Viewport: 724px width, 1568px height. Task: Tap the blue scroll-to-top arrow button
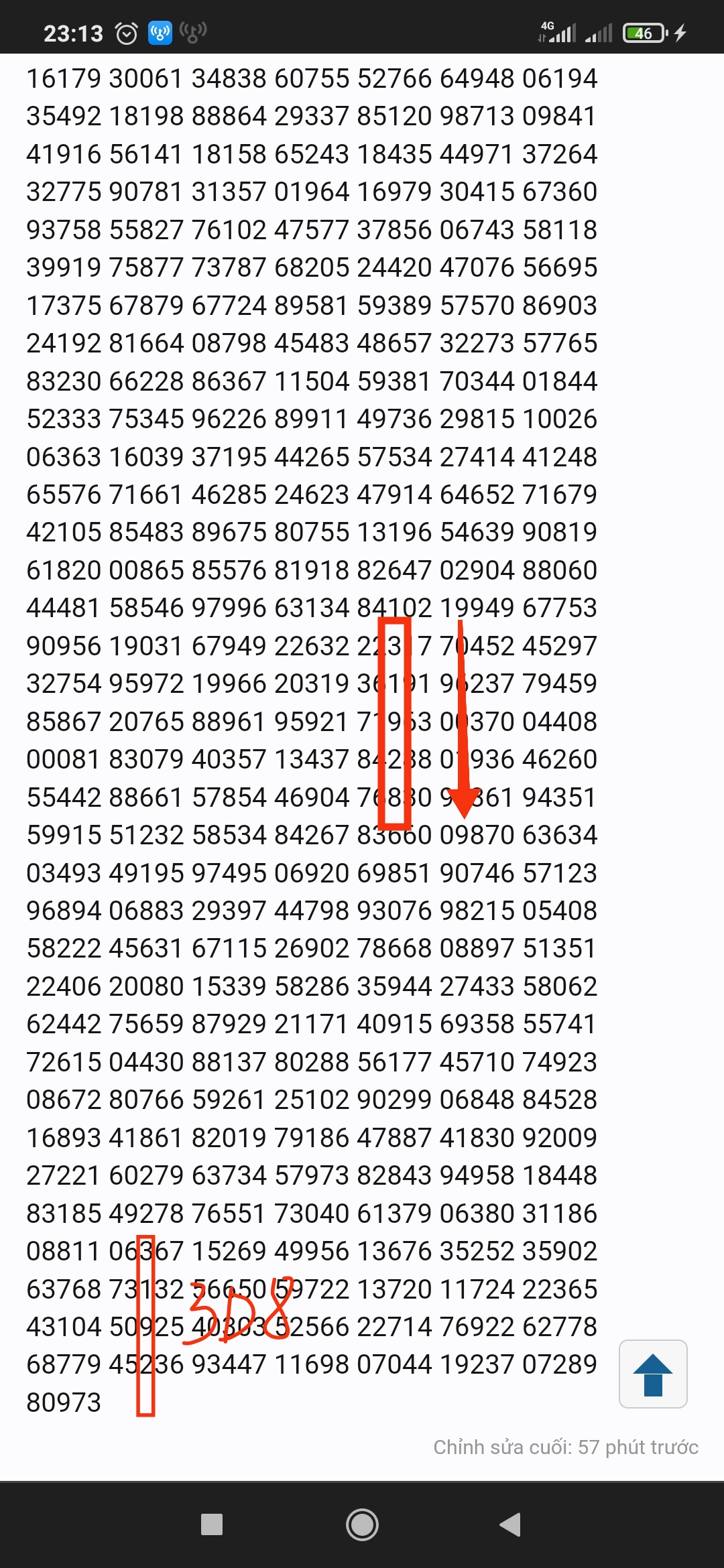pyautogui.click(x=653, y=1374)
